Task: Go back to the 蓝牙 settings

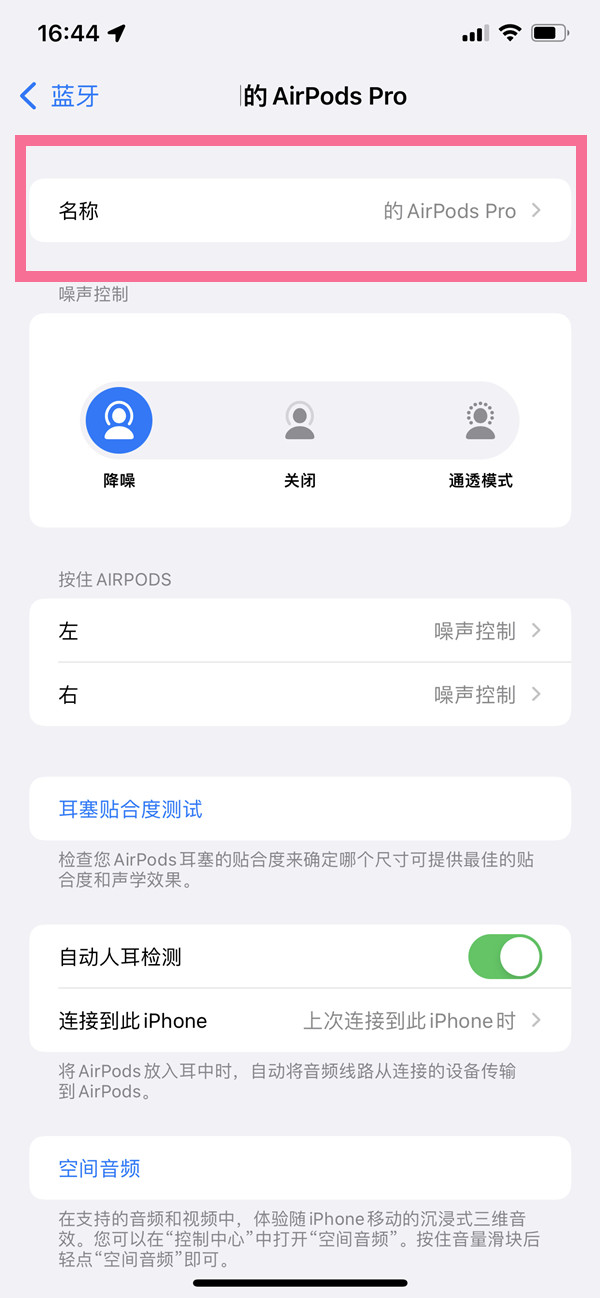Action: [60, 96]
